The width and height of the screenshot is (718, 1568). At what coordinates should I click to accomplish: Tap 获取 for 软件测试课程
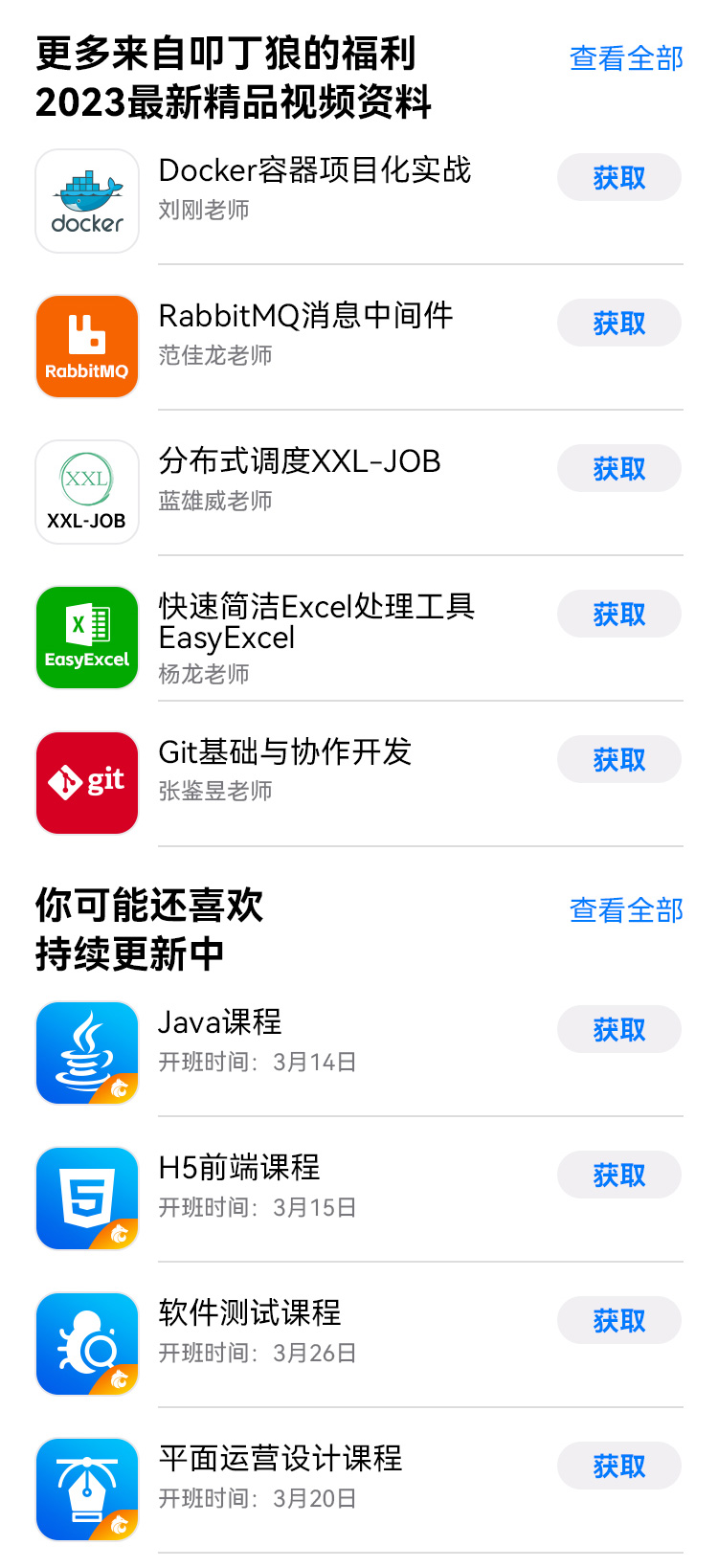pos(619,1320)
